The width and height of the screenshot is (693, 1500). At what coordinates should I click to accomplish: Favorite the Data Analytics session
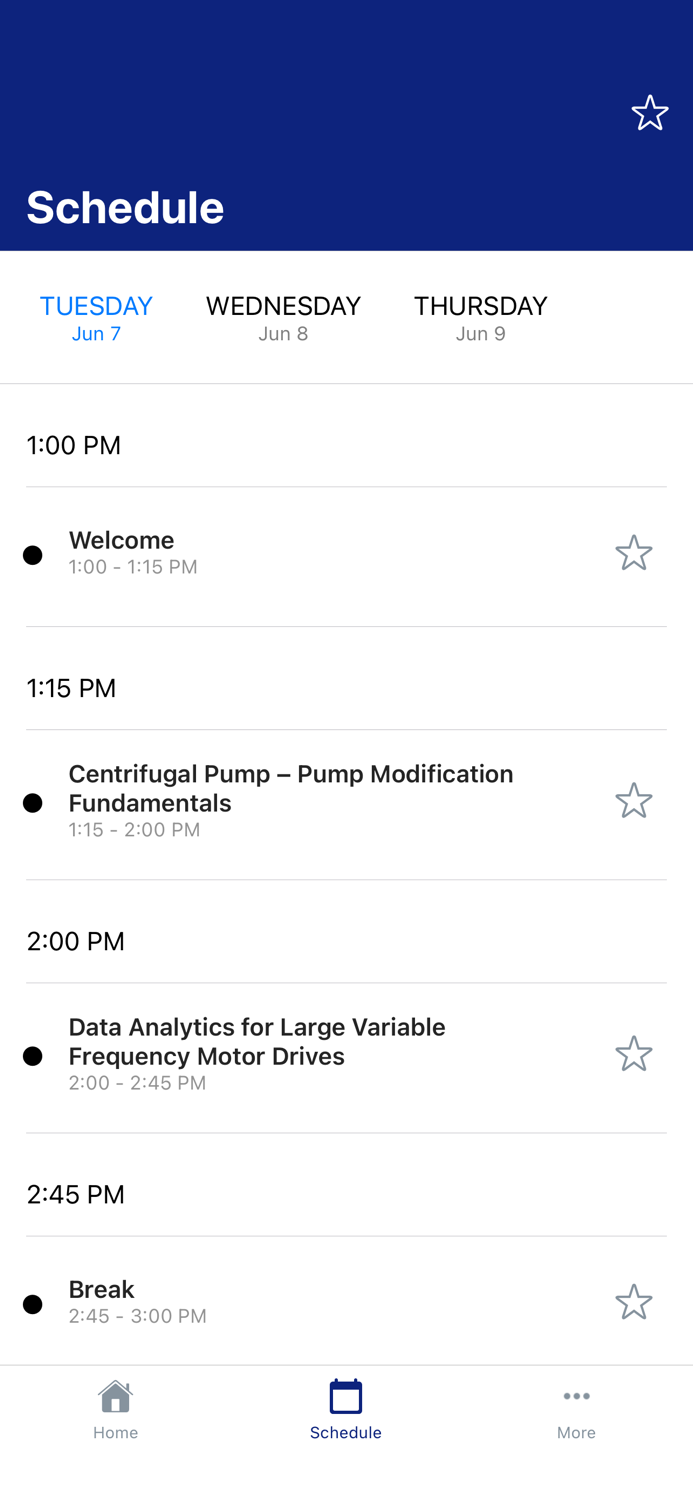(x=634, y=1054)
